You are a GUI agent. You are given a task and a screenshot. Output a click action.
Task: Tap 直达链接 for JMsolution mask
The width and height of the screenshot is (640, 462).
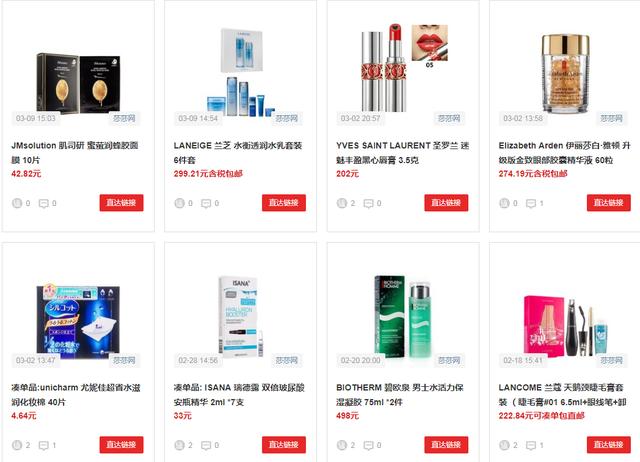click(x=122, y=203)
